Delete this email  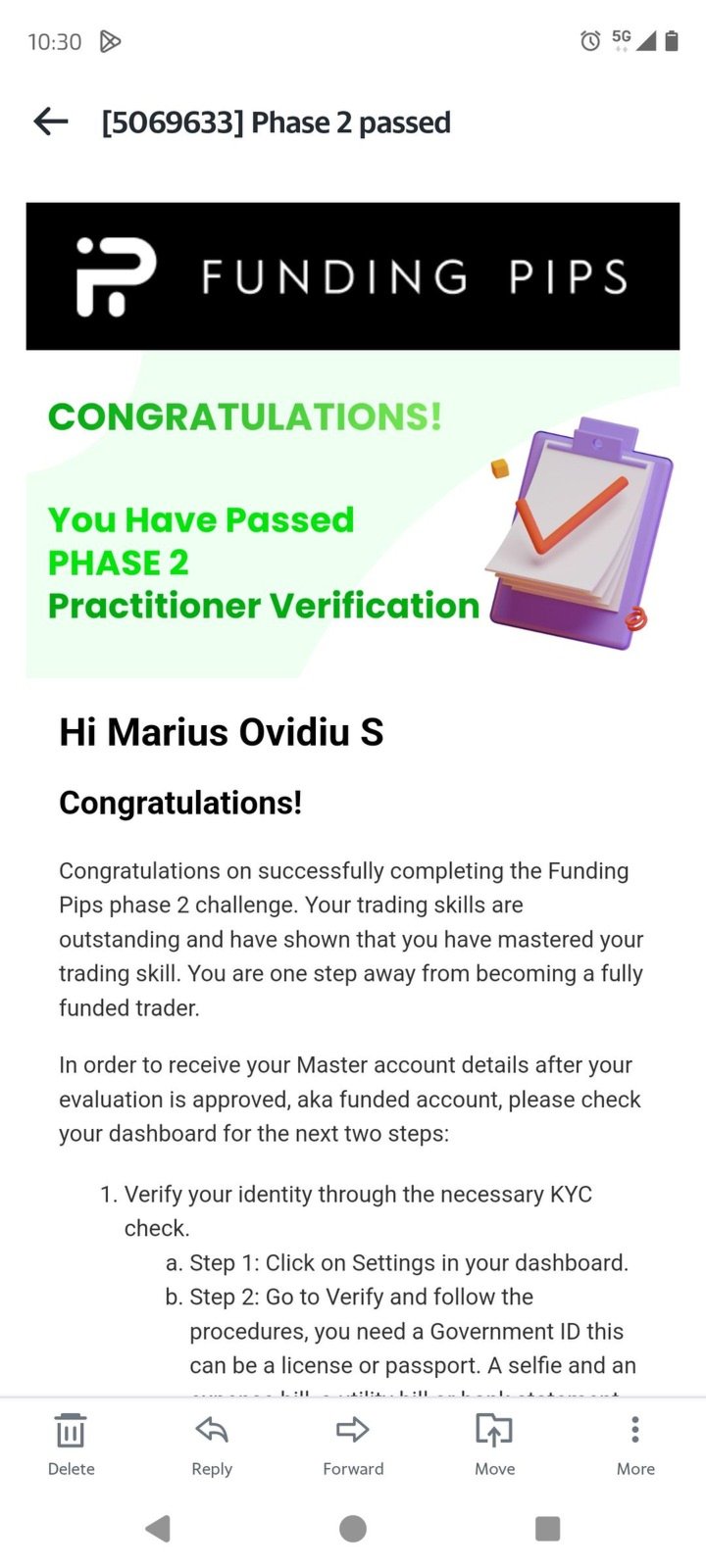coord(71,1443)
